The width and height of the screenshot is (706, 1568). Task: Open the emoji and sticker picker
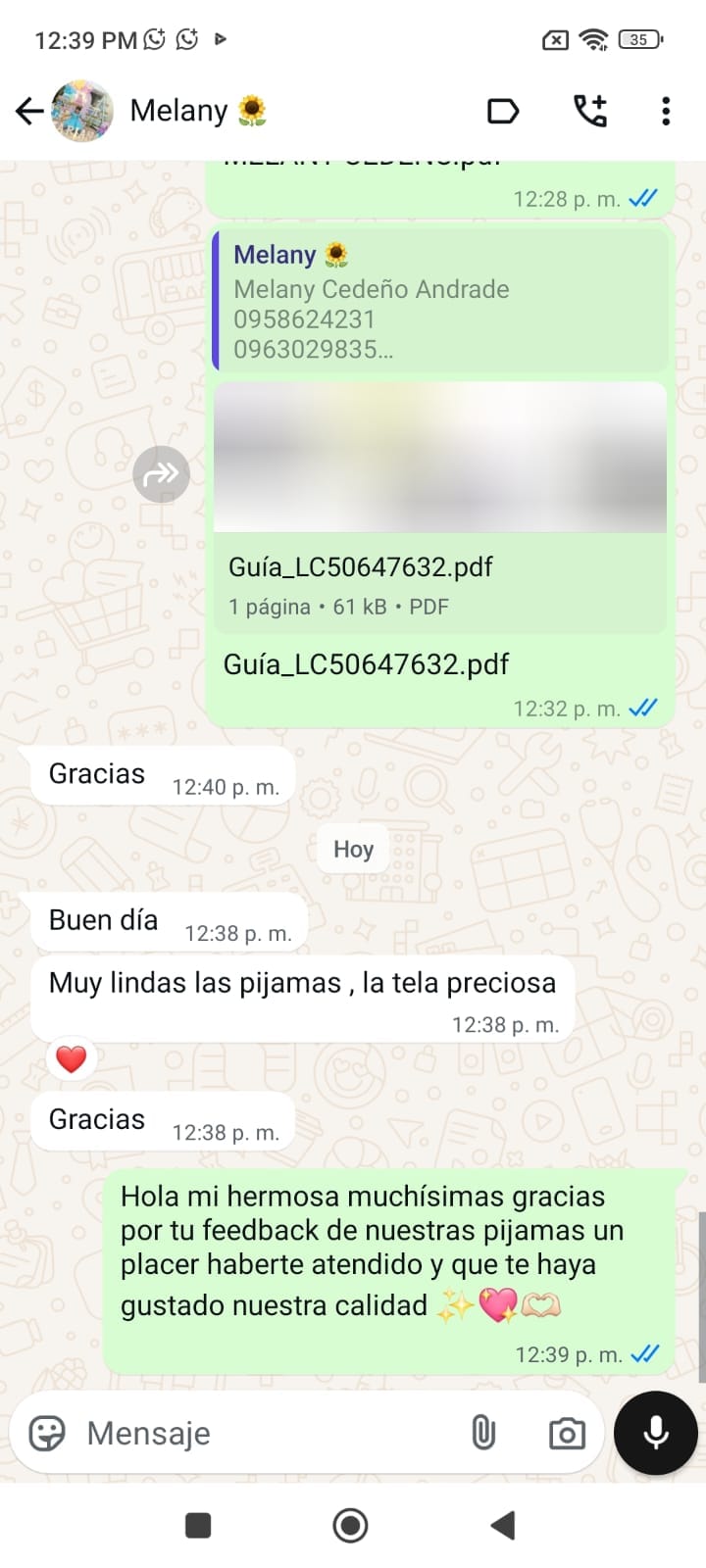click(x=47, y=1434)
